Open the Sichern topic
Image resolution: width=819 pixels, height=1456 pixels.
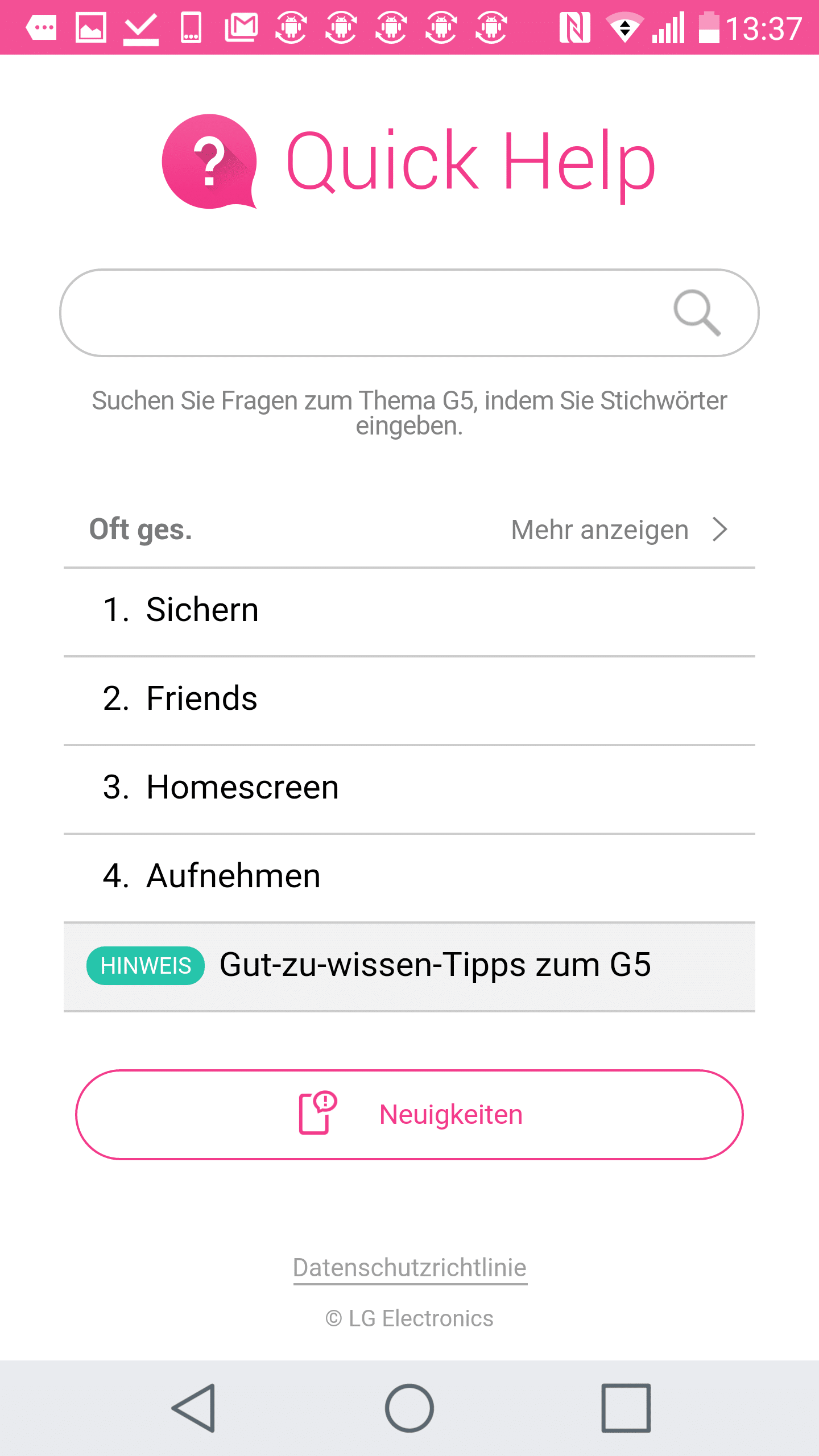tap(409, 611)
